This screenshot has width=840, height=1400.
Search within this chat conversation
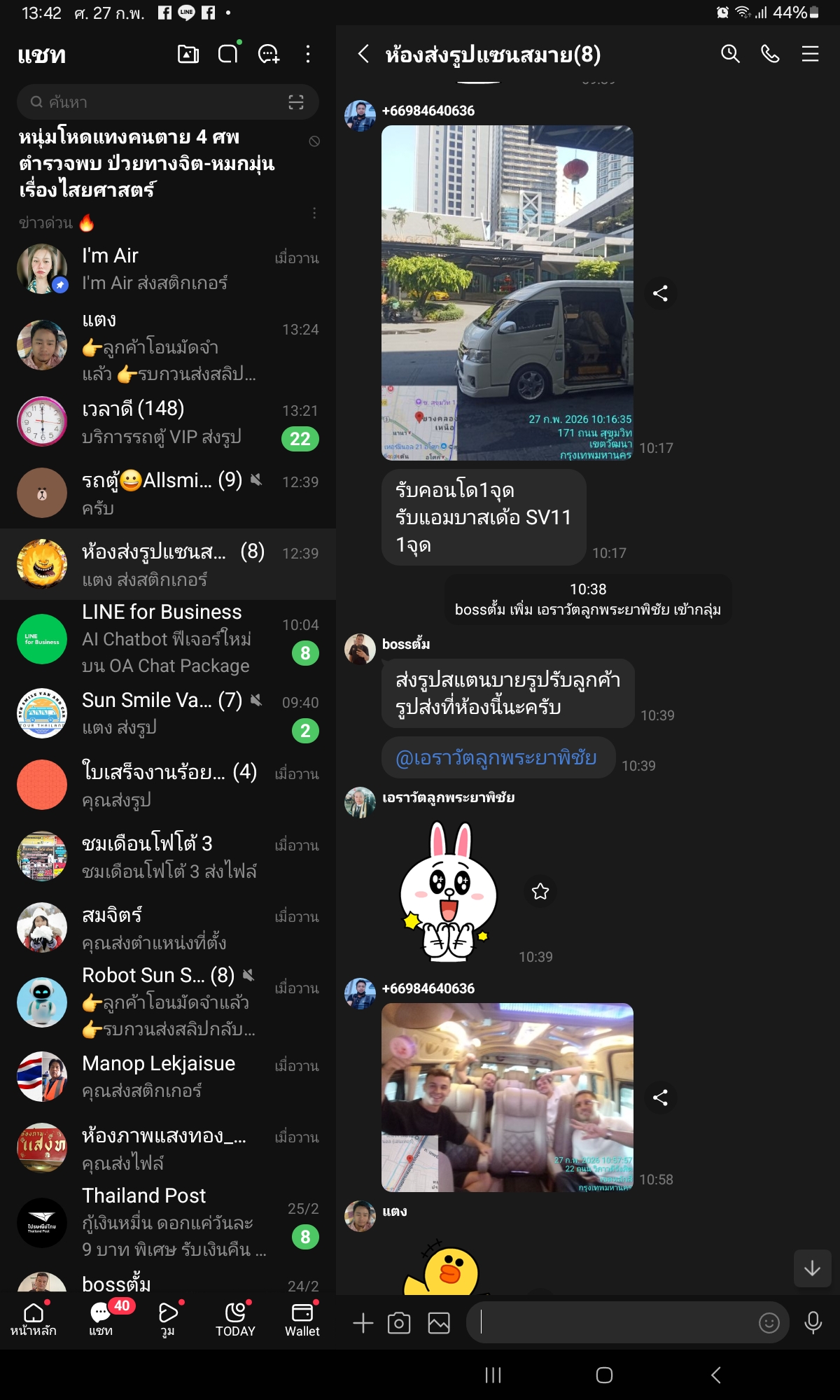pos(730,54)
